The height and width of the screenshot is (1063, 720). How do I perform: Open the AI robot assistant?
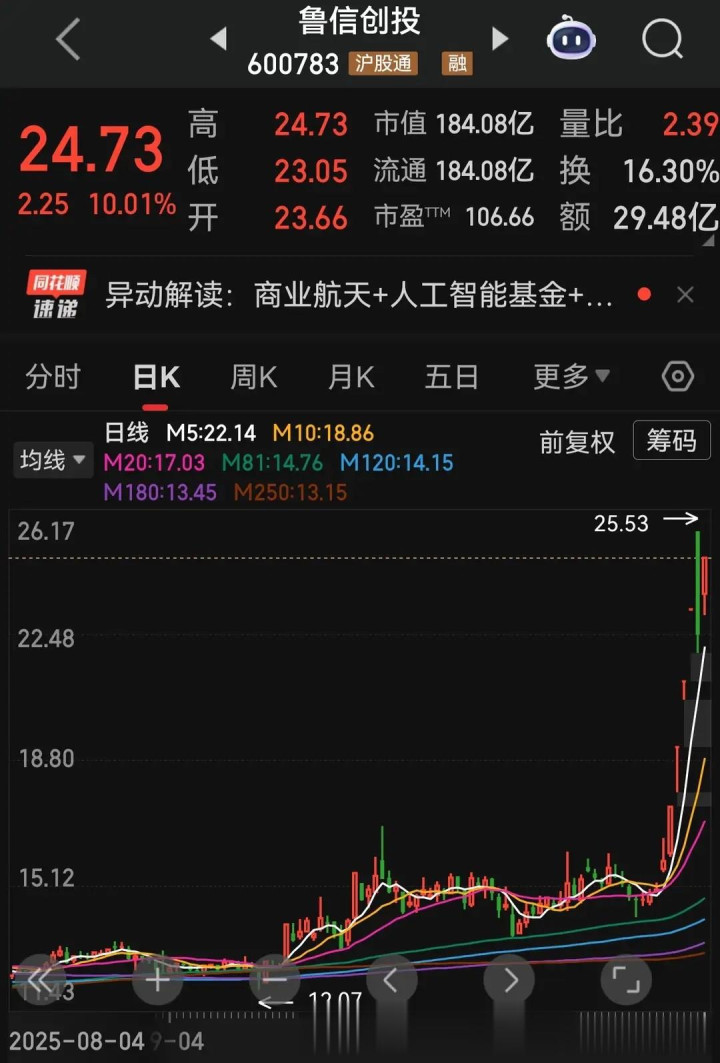coord(571,40)
